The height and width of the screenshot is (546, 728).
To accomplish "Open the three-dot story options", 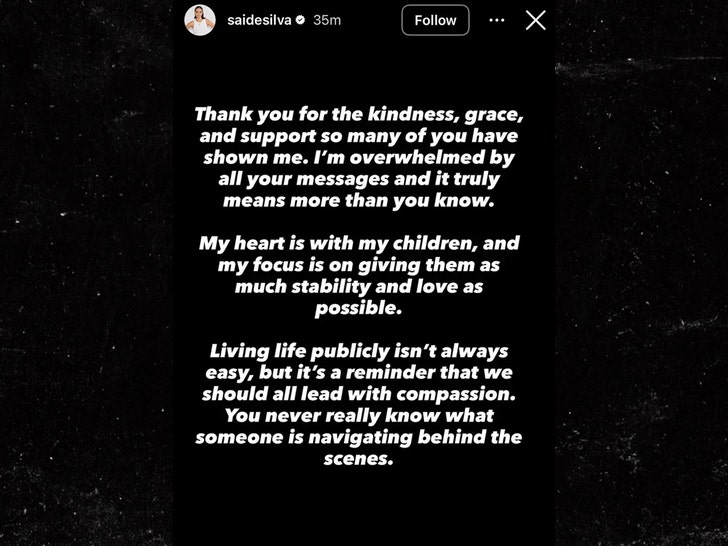I will 497,20.
